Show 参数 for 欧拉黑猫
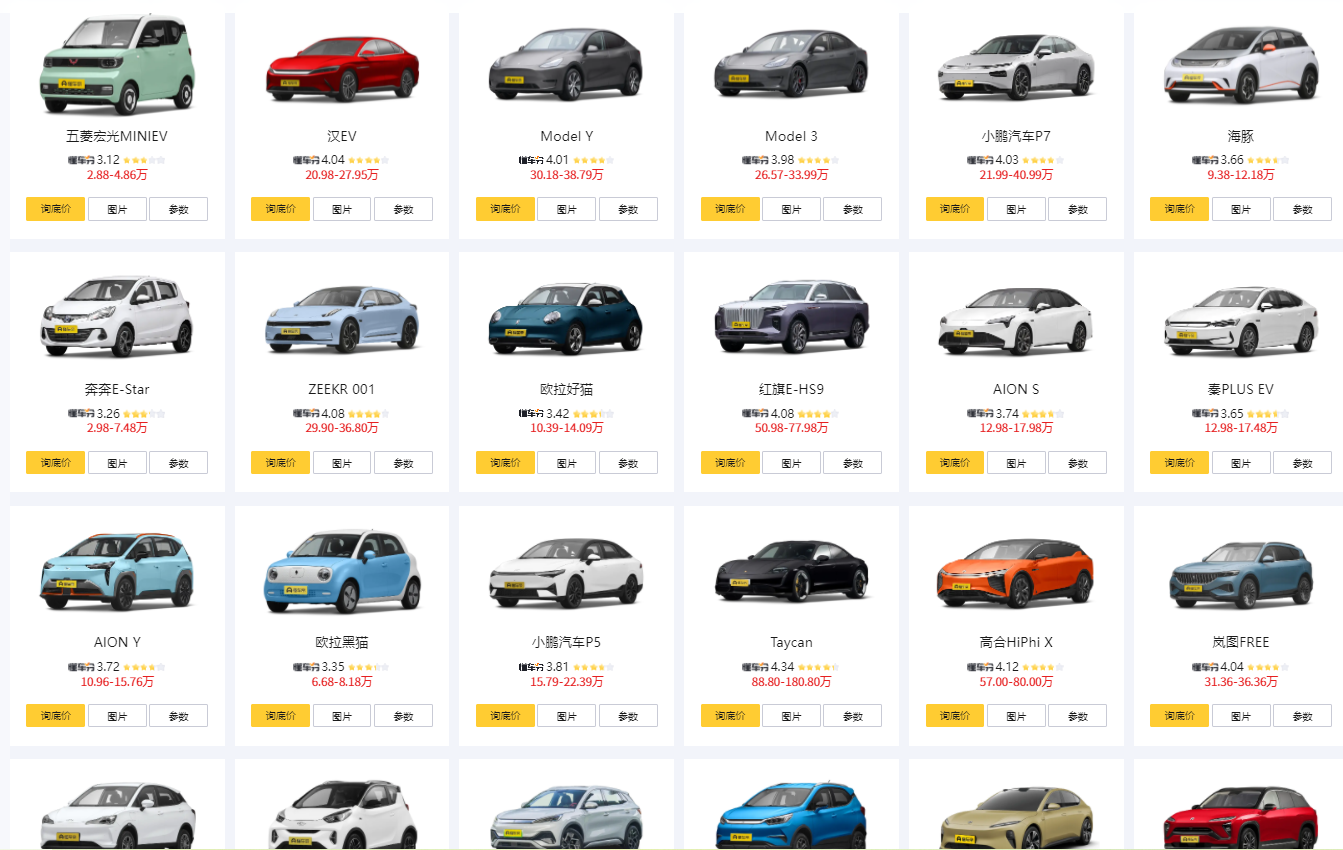 (x=403, y=716)
